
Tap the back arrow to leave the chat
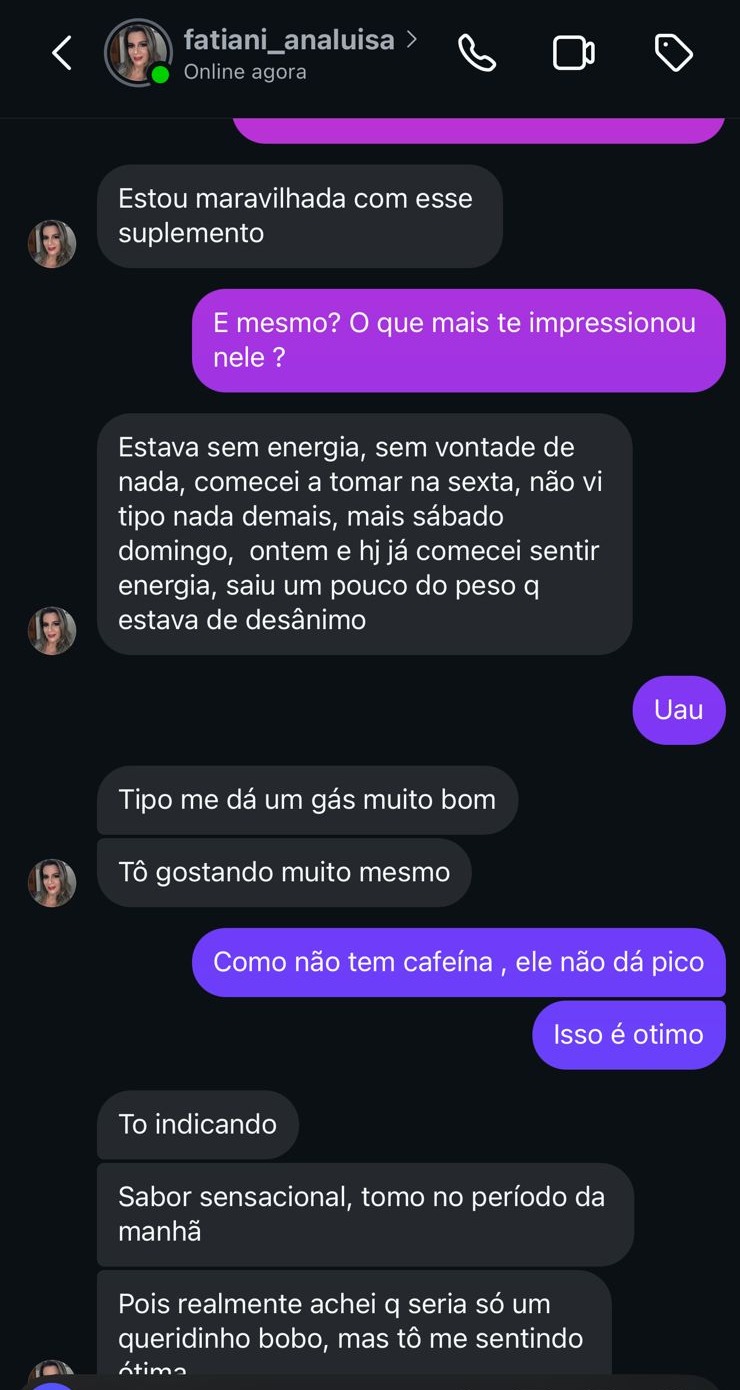[x=61, y=54]
